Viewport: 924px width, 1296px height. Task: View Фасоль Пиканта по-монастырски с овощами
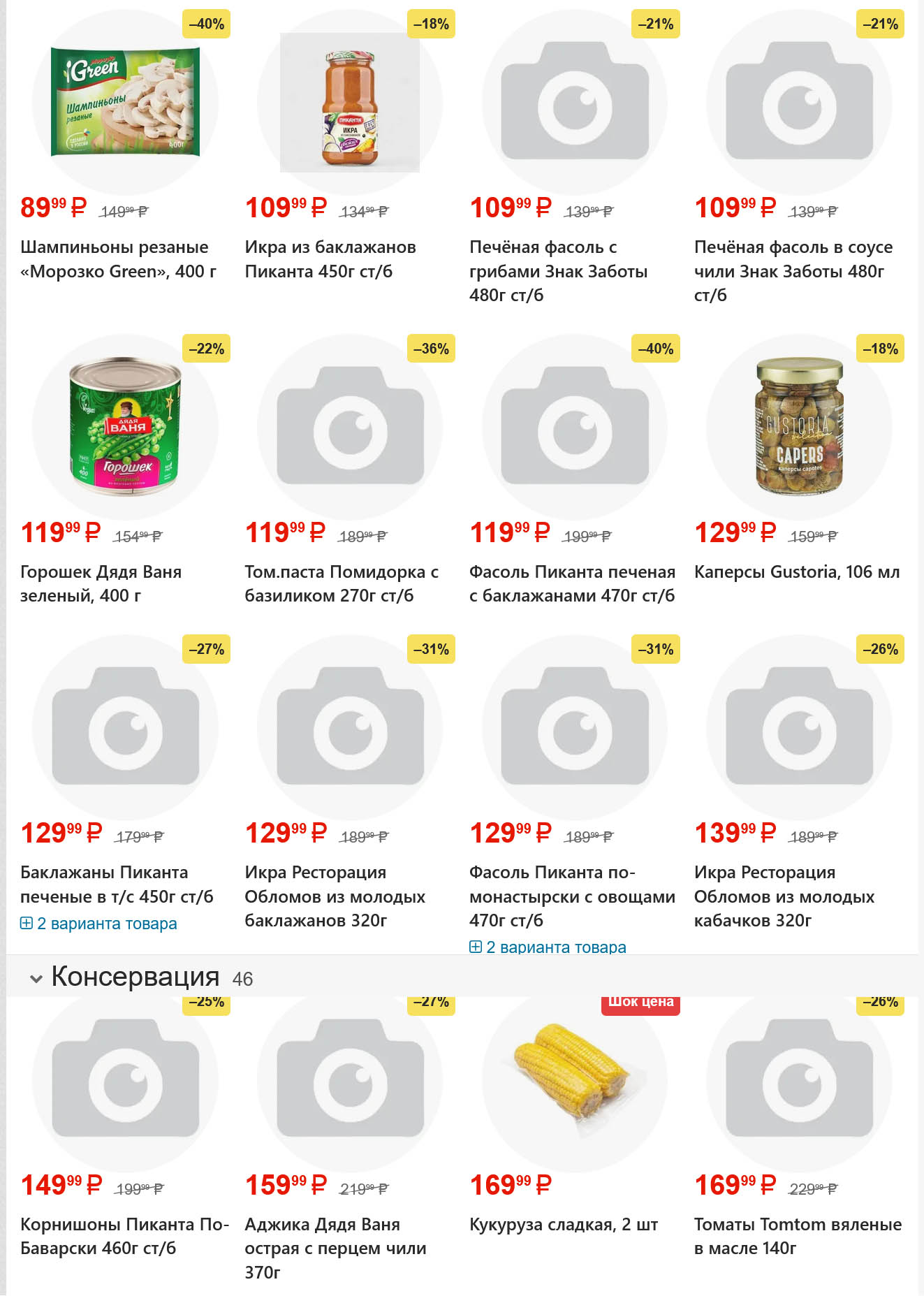tap(572, 896)
